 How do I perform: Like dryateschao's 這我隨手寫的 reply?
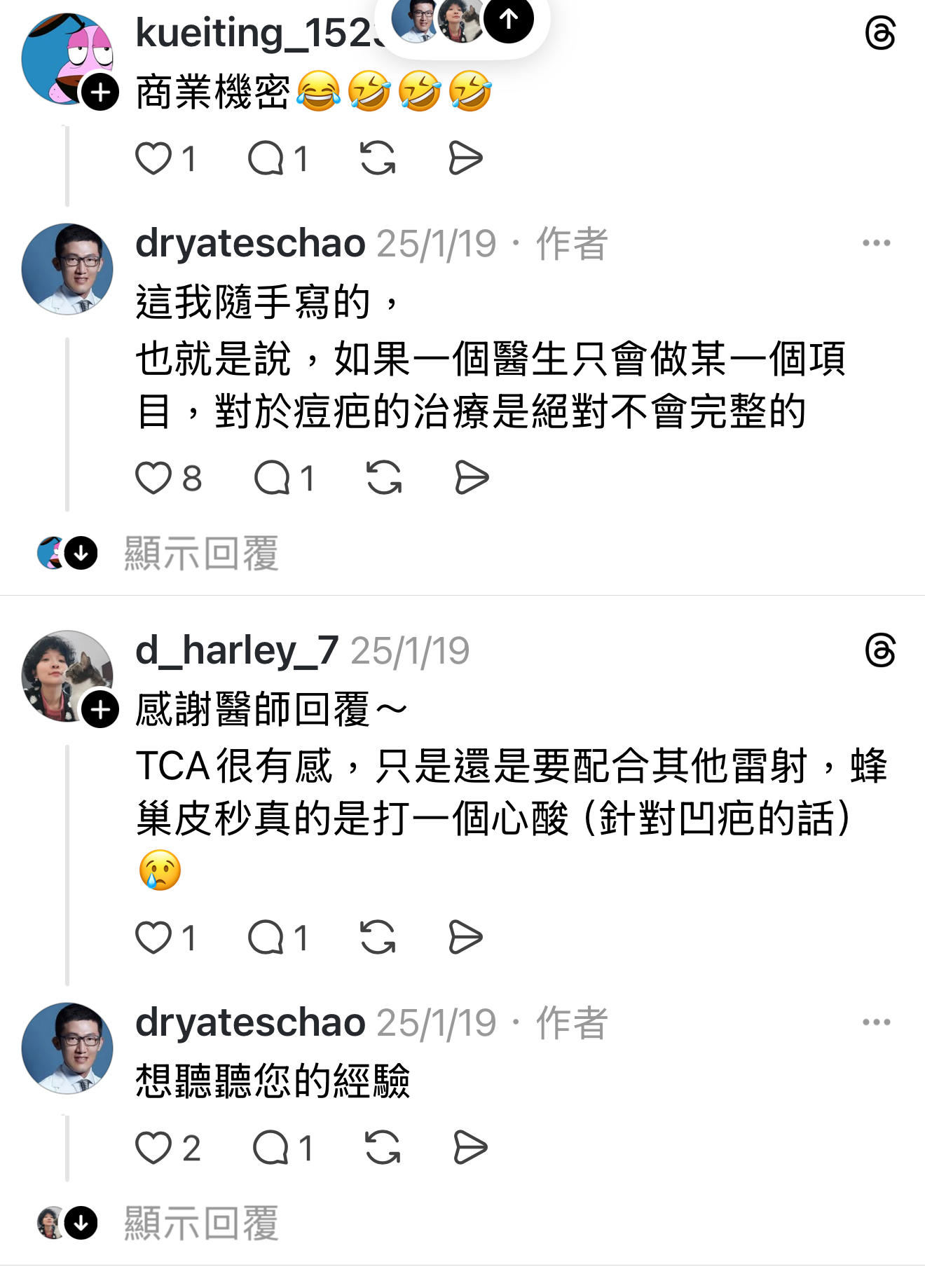[x=153, y=479]
